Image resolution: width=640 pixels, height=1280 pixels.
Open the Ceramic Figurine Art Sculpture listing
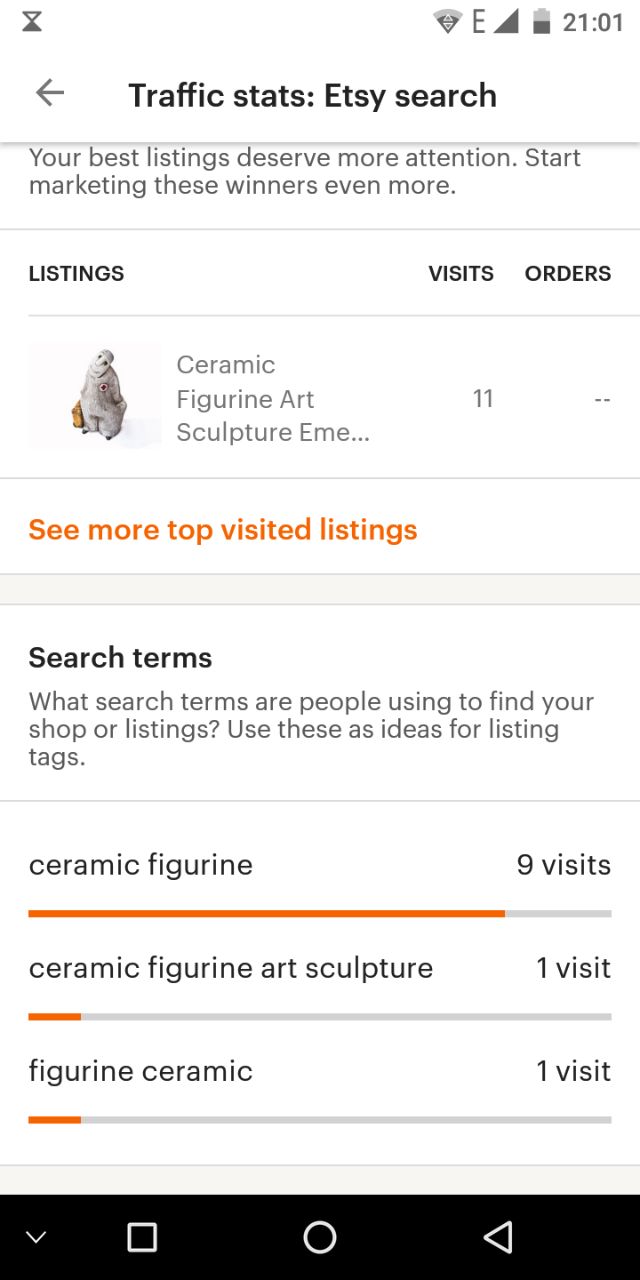point(320,398)
